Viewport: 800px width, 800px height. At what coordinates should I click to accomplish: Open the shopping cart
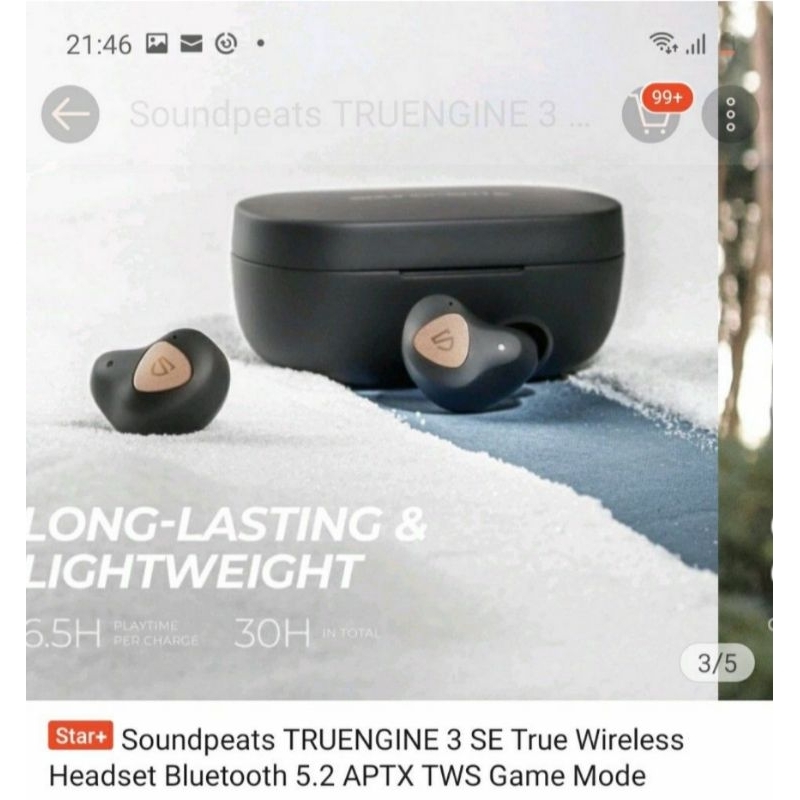(x=650, y=115)
